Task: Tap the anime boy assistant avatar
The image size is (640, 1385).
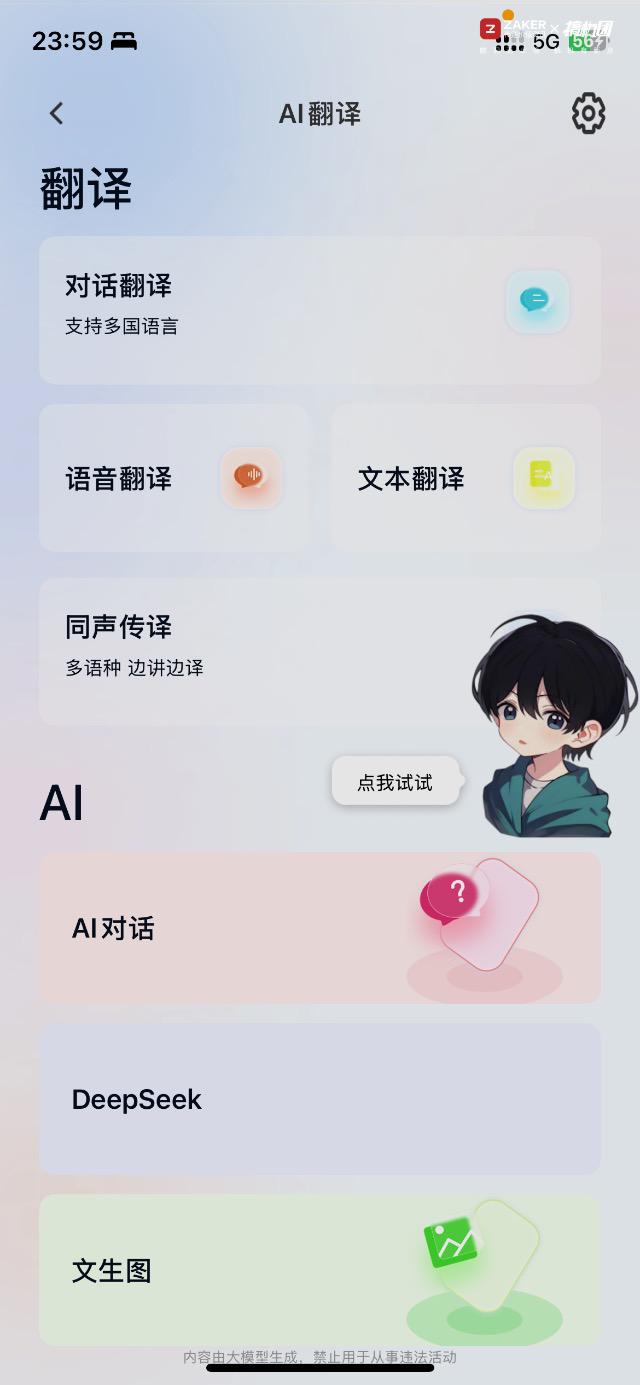Action: (552, 720)
